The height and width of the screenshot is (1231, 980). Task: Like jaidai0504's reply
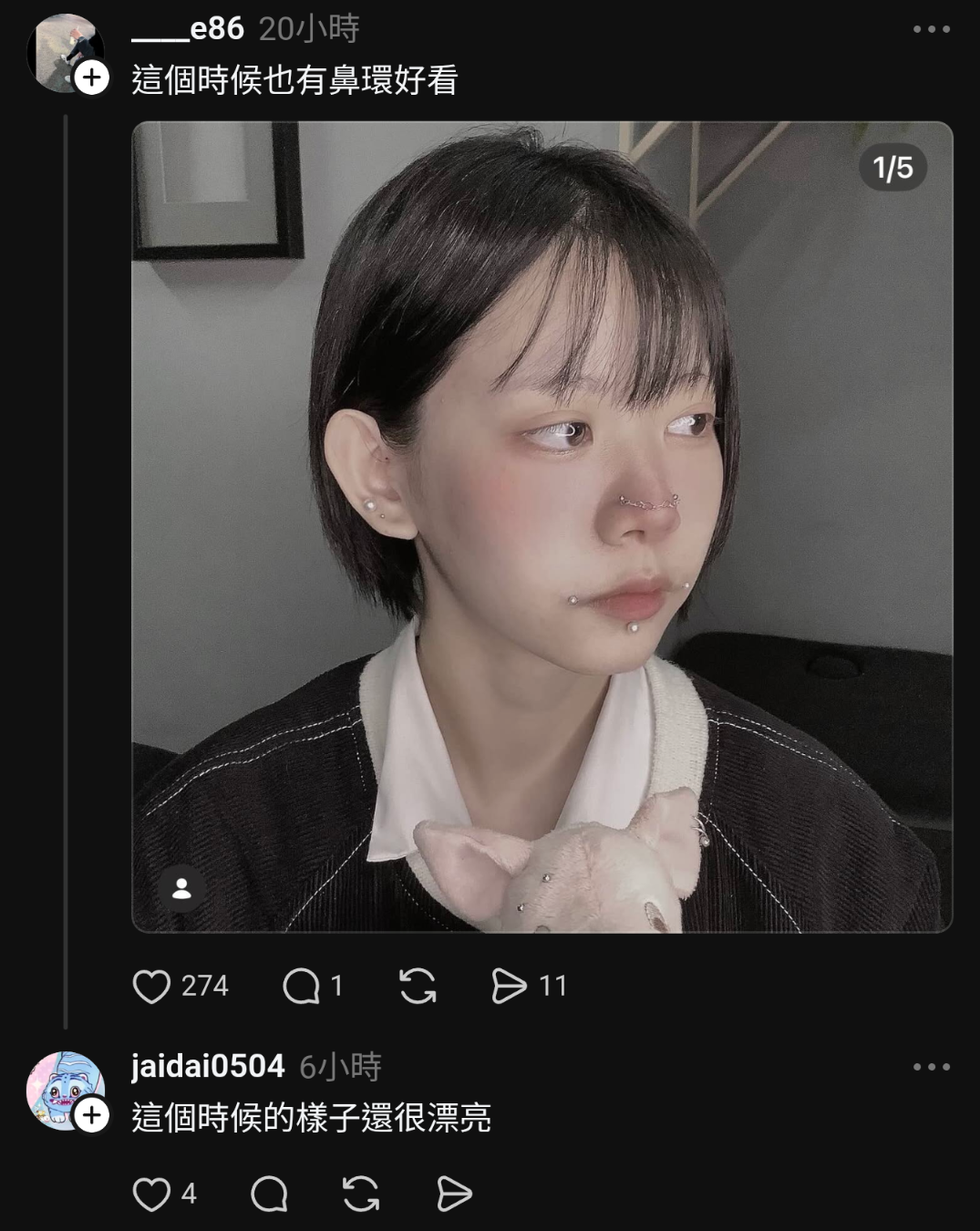click(151, 1194)
